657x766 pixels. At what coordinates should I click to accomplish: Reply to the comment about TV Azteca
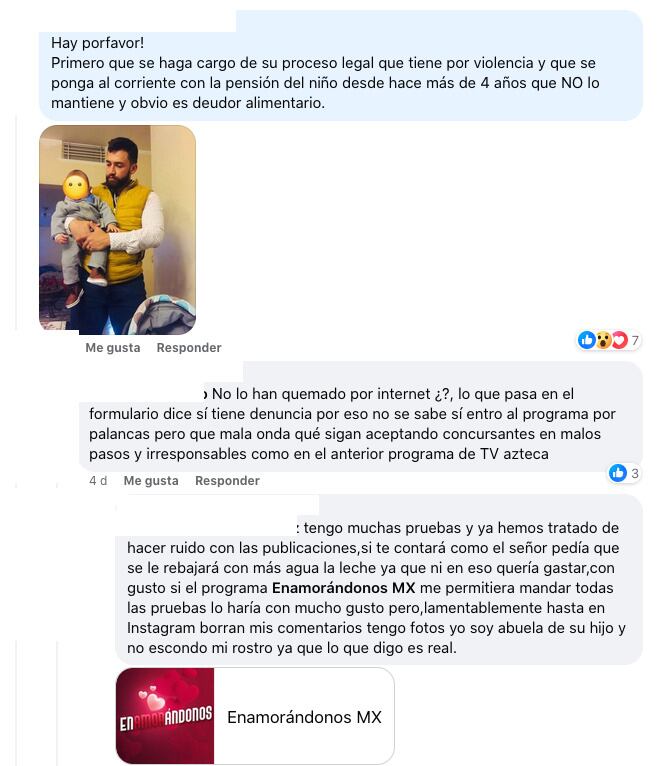click(227, 481)
